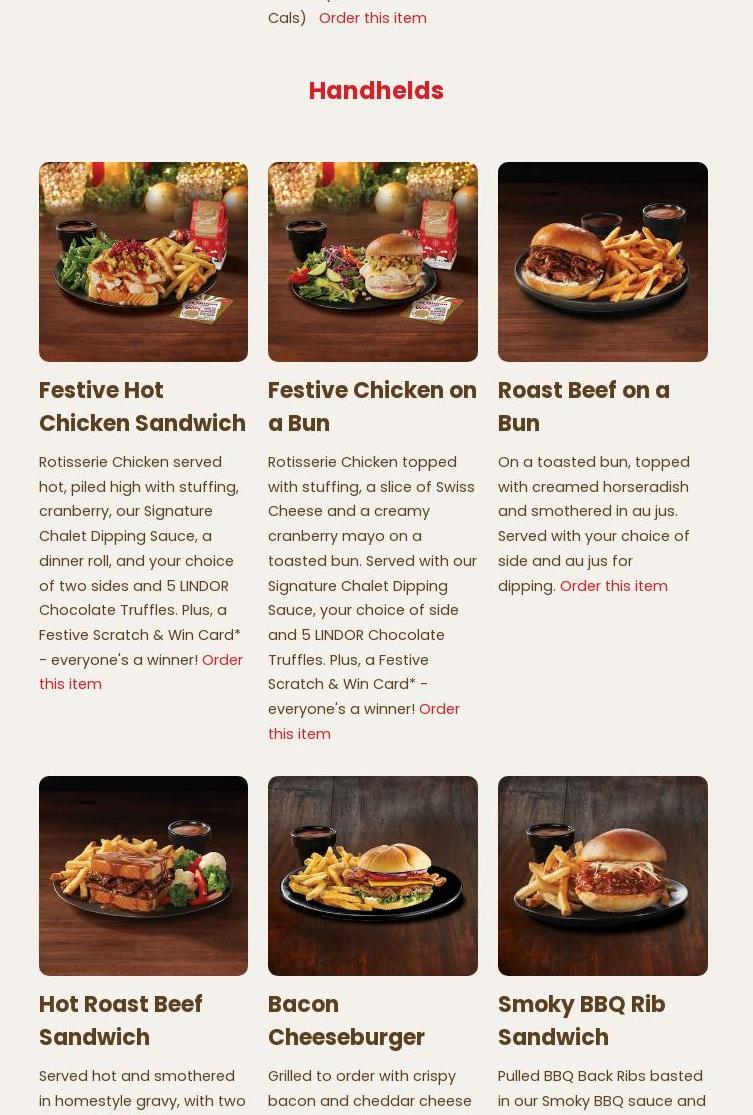This screenshot has width=753, height=1115.
Task: Open the Festive Hot Chicken Sandwich photo
Action: click(x=143, y=262)
